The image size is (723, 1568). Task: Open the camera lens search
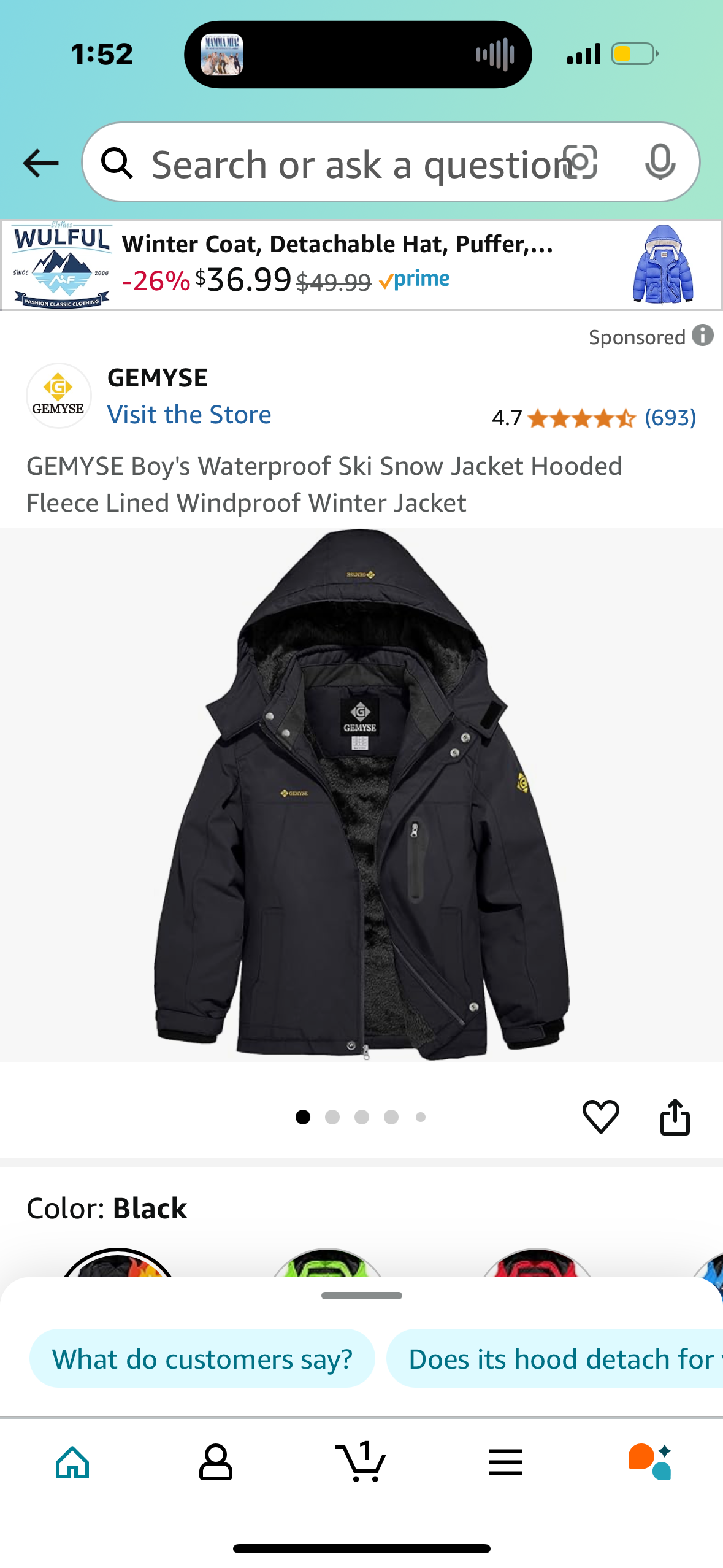coord(580,163)
